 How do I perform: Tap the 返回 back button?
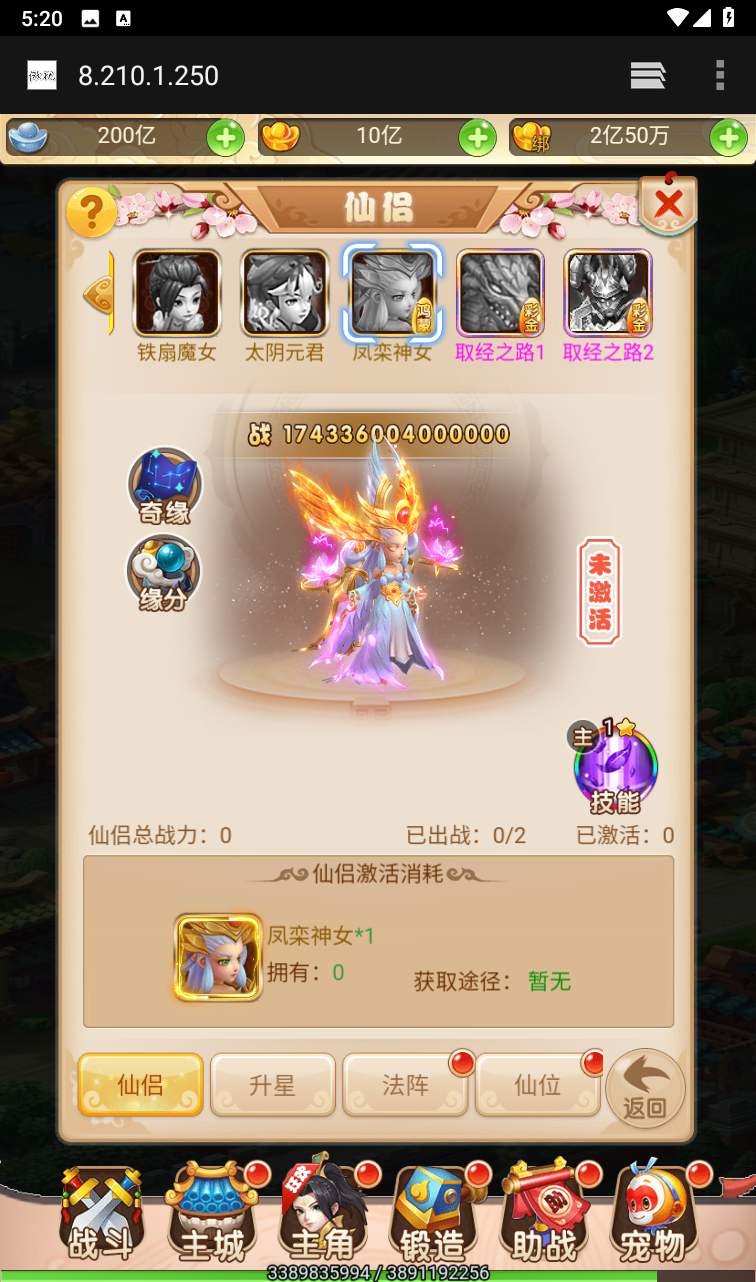tap(645, 1088)
